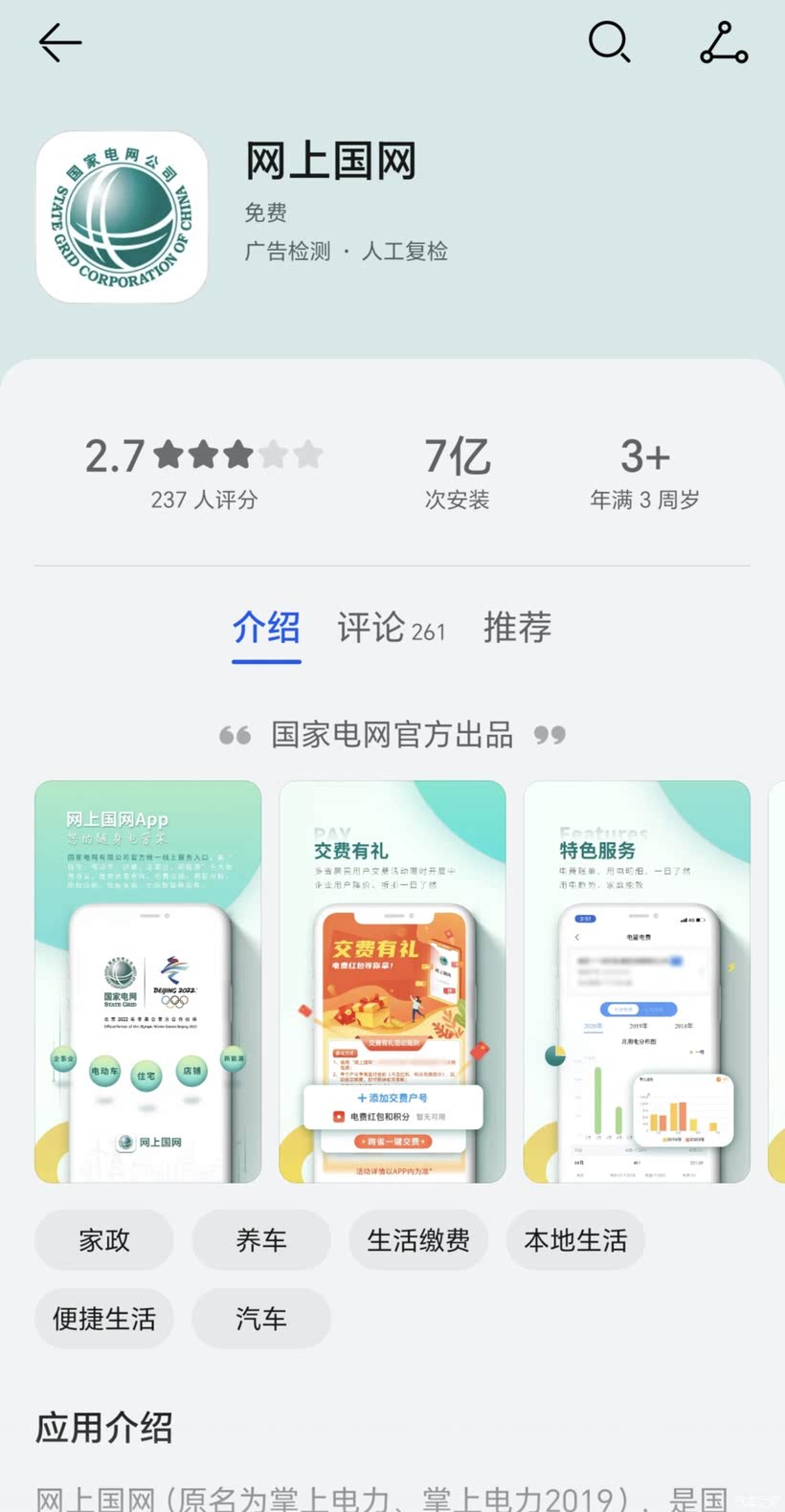Image resolution: width=785 pixels, height=1512 pixels.
Task: Open the 特色服务 screenshot
Action: pyautogui.click(x=637, y=982)
